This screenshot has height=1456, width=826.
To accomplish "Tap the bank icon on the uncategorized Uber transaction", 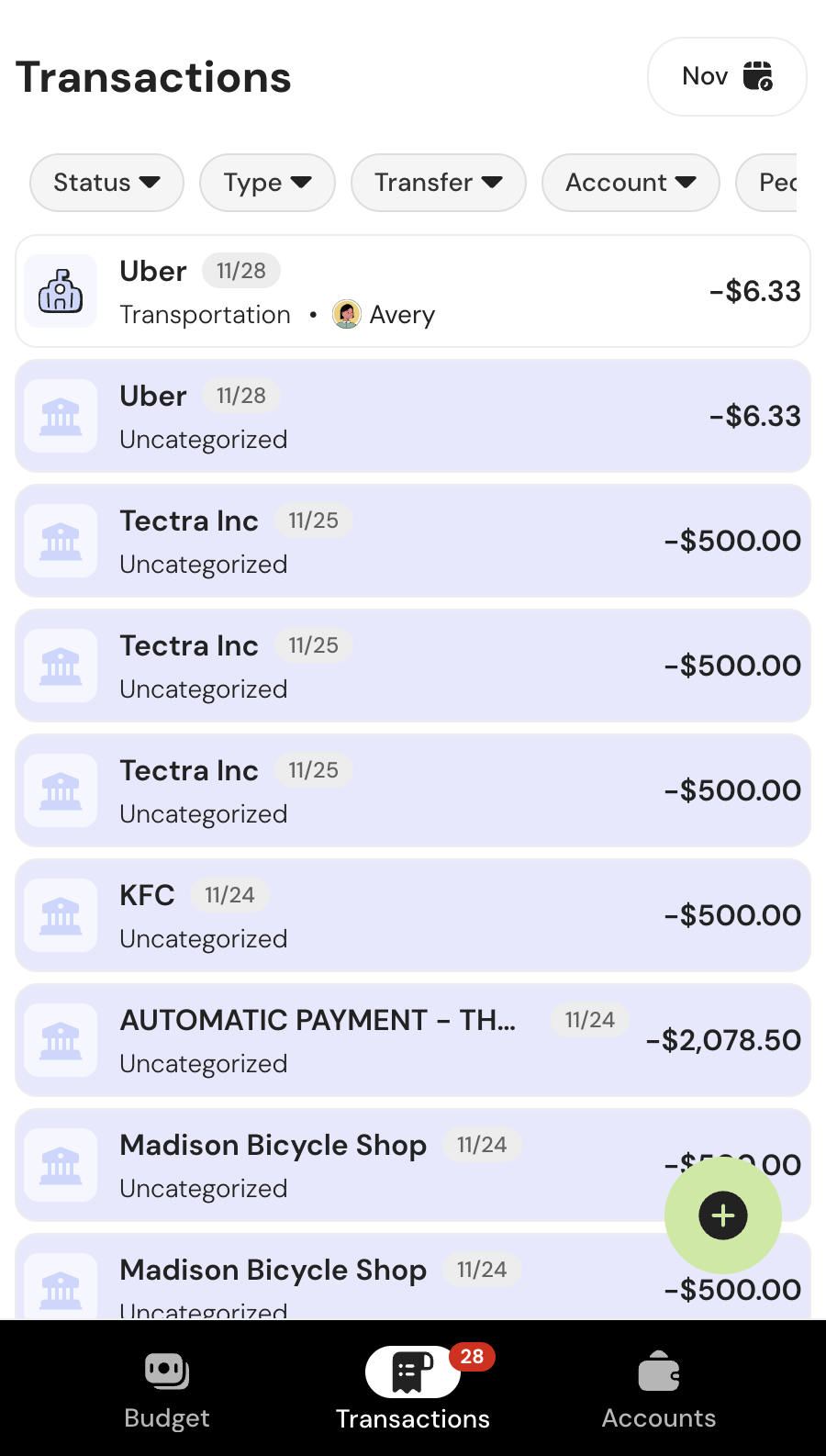I will (x=61, y=416).
